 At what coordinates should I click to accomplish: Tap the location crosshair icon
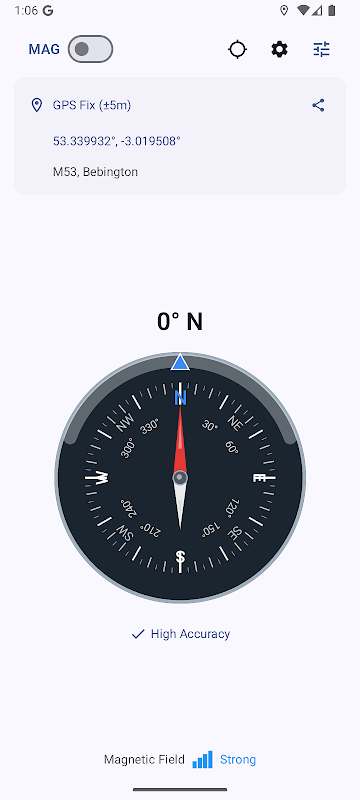(238, 49)
